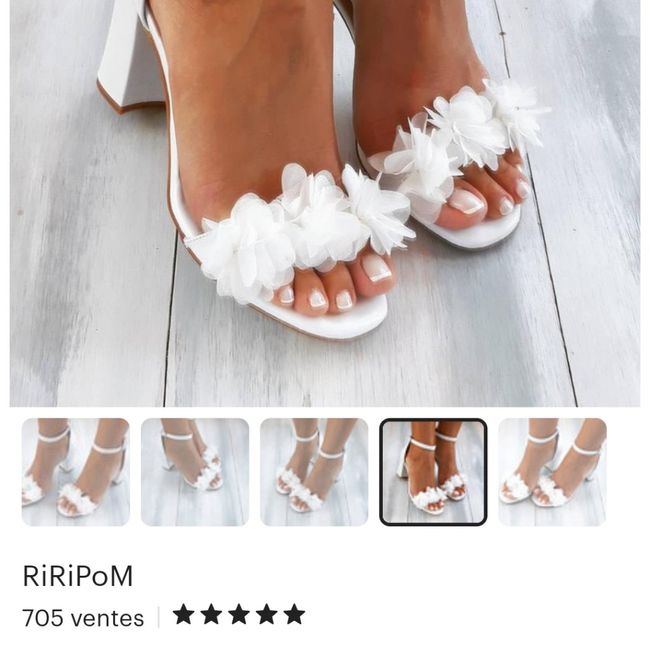Open the shop name RiRiPoM
Screen dimensions: 650x650
coord(78,577)
